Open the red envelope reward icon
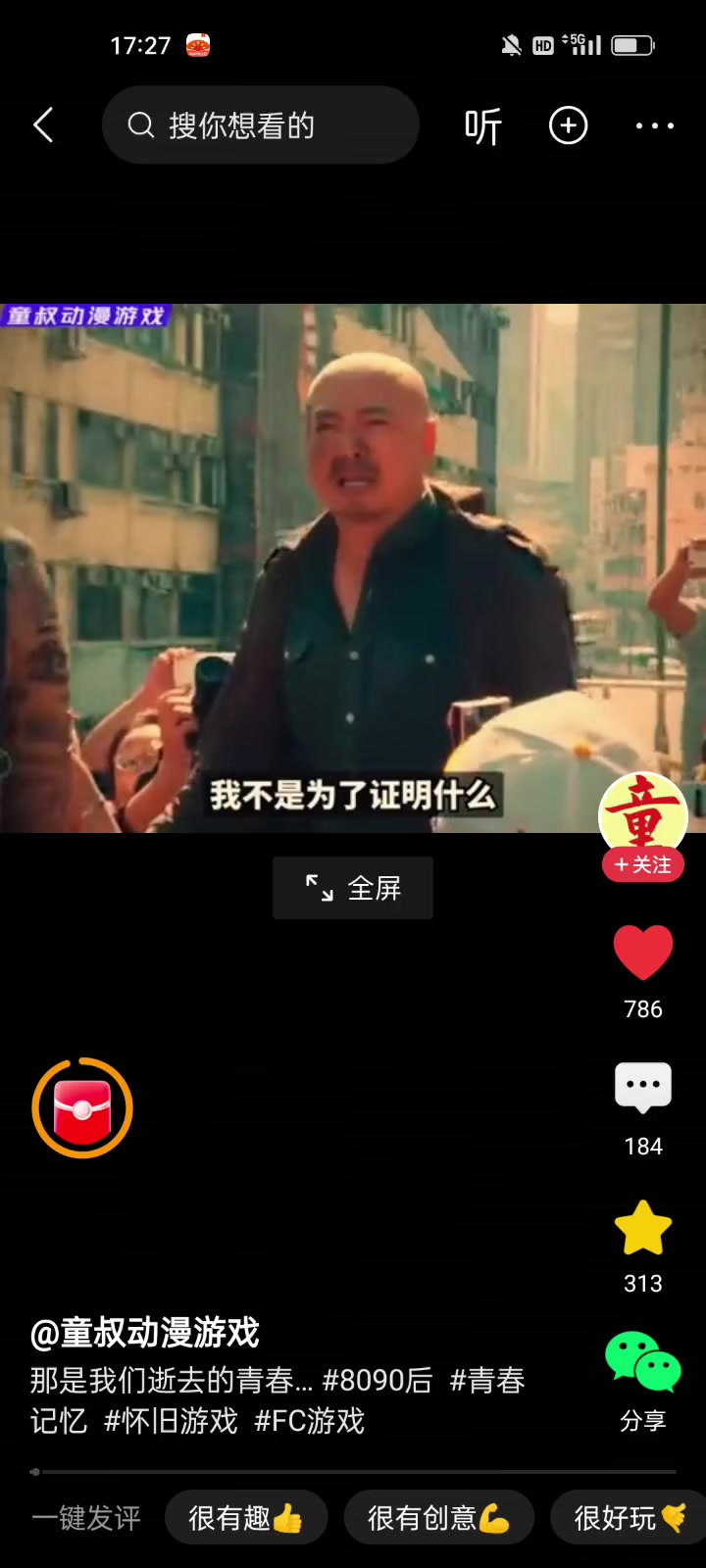 coord(82,1108)
